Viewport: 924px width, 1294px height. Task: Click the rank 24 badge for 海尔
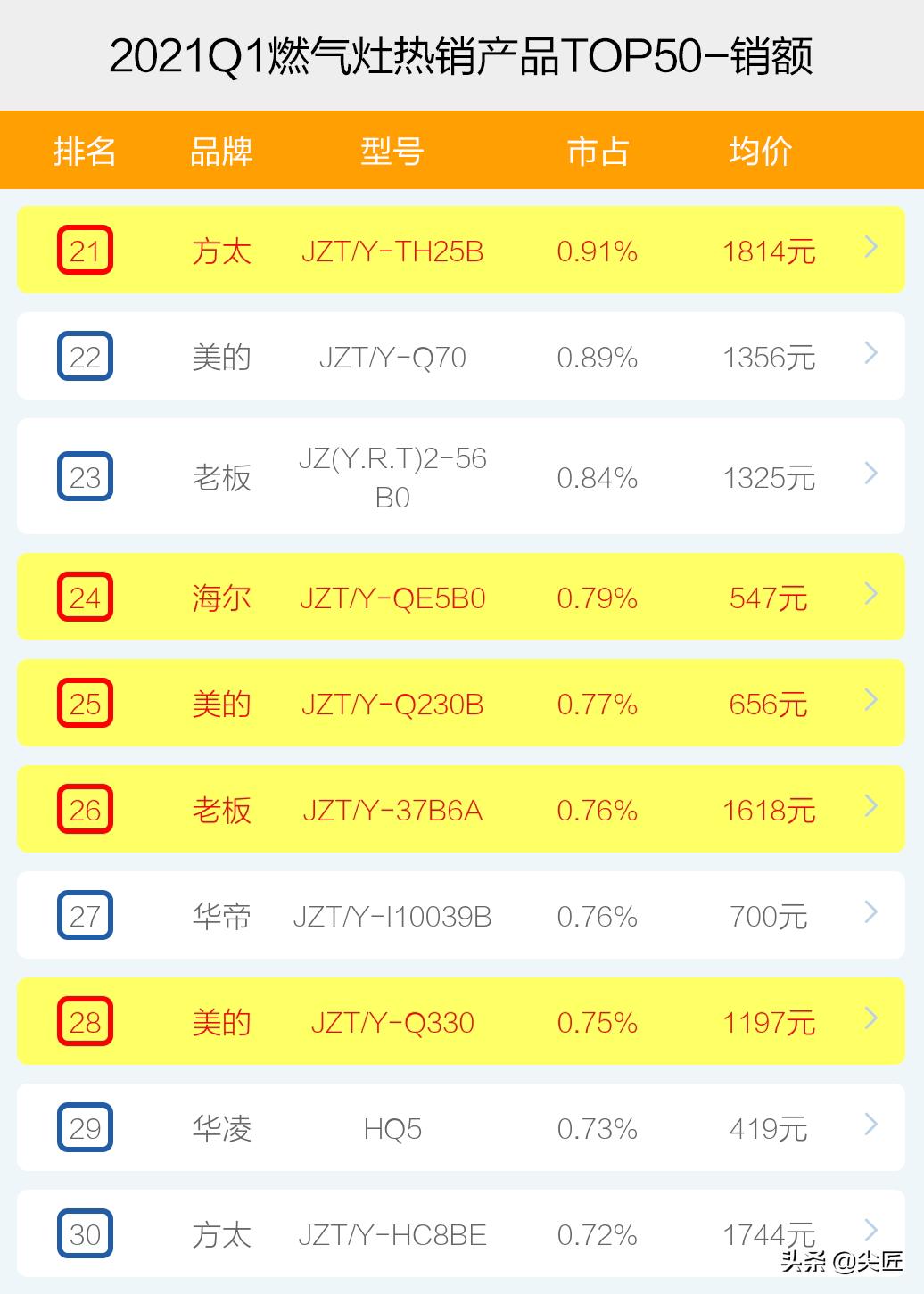tap(85, 598)
